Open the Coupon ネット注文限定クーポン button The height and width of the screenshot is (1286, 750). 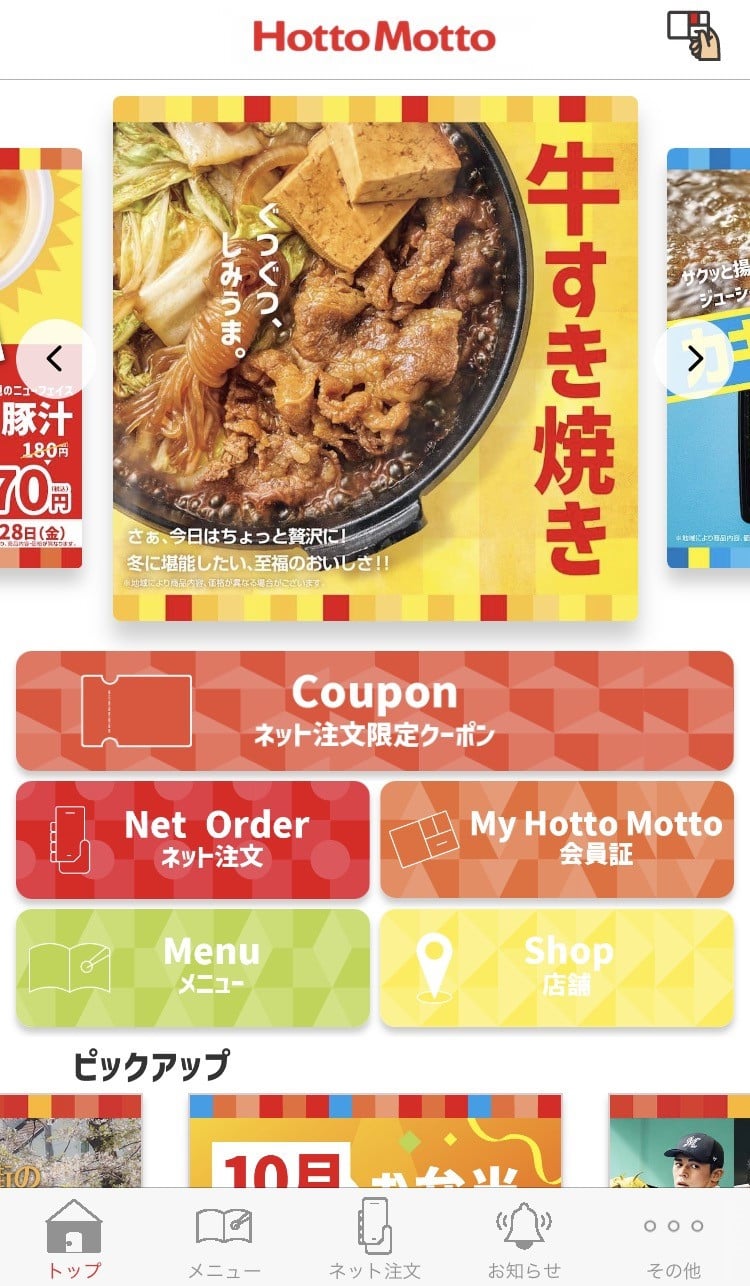[x=375, y=710]
